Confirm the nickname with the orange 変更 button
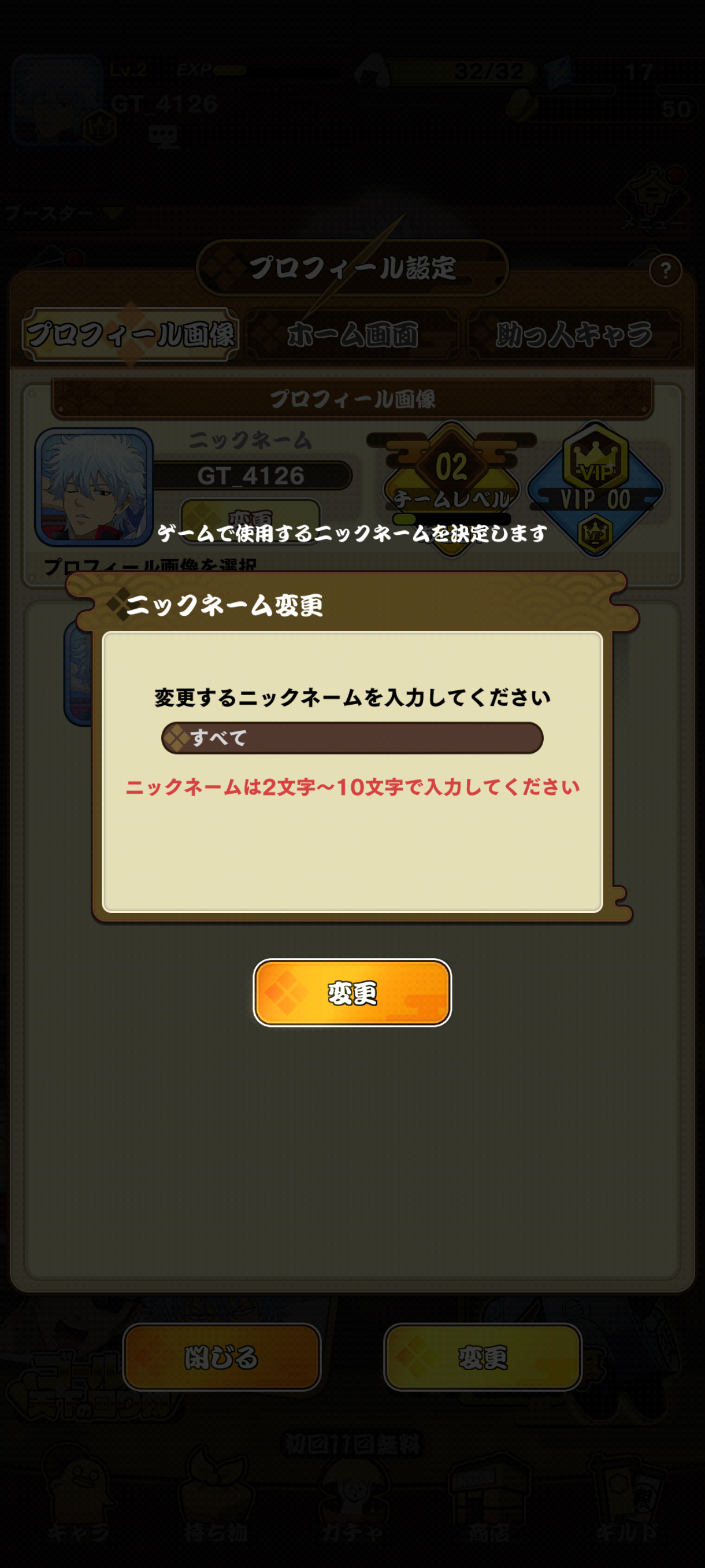 pyautogui.click(x=352, y=993)
